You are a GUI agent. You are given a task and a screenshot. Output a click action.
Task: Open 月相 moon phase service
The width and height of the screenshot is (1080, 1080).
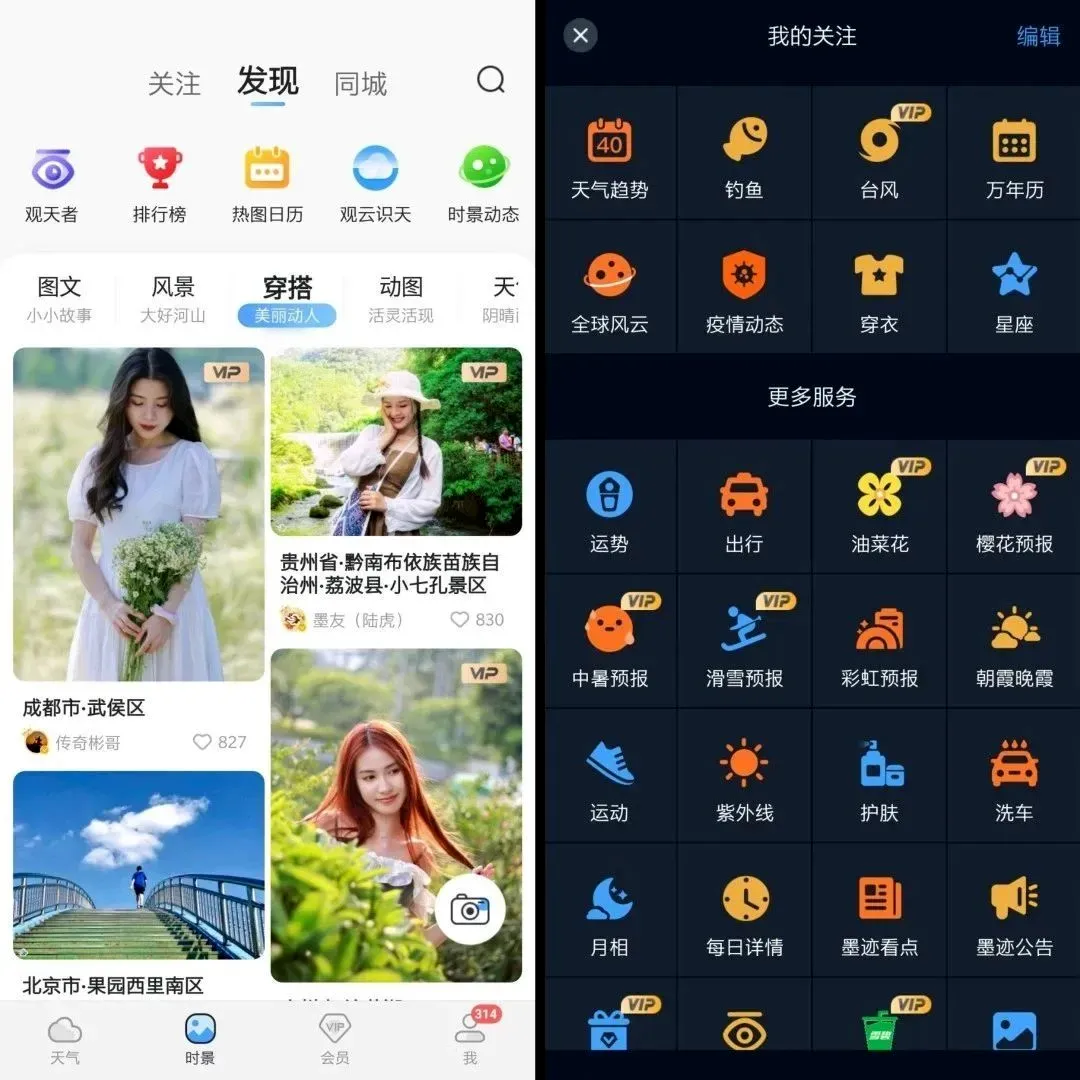(x=609, y=914)
